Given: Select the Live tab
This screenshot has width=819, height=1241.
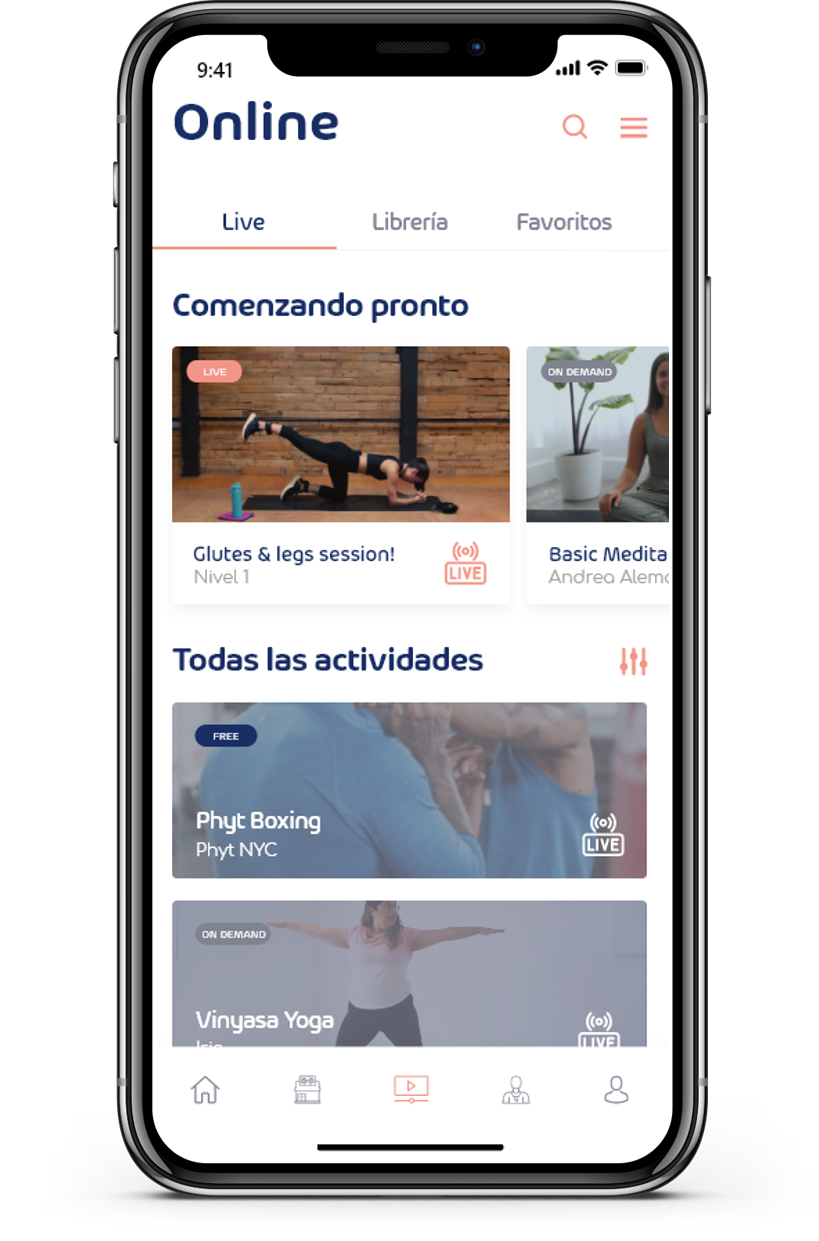Looking at the screenshot, I should [x=243, y=222].
